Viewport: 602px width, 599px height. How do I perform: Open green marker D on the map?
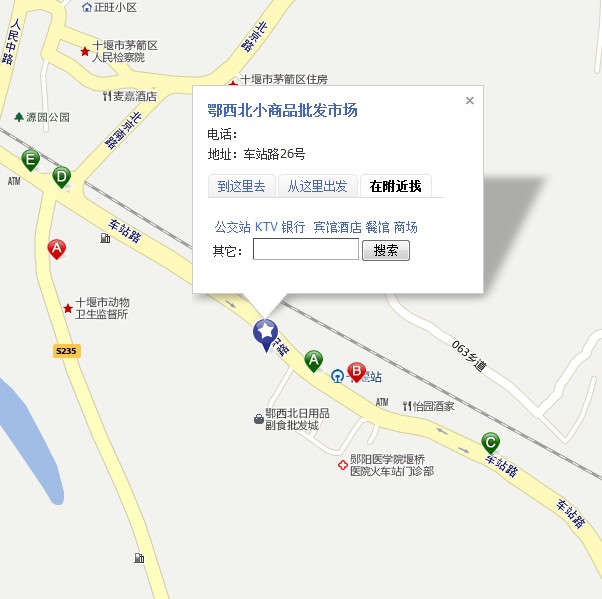point(62,177)
